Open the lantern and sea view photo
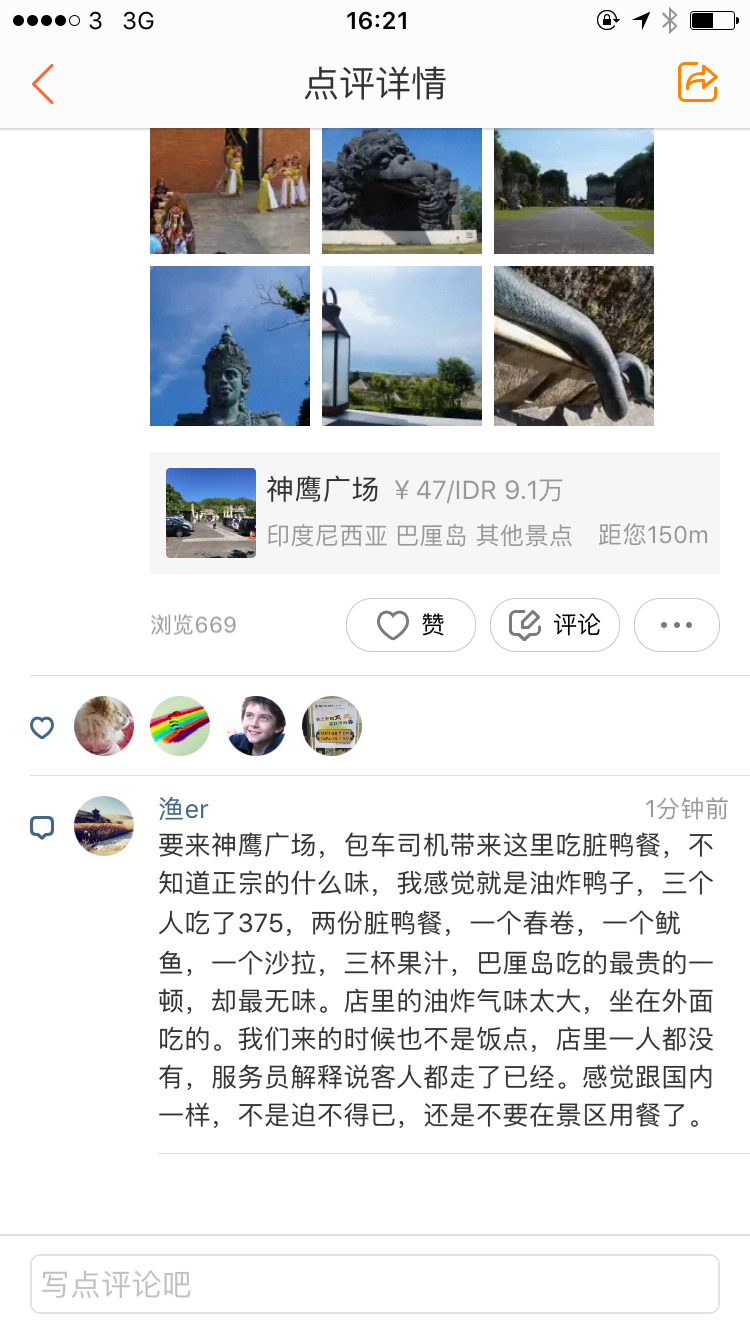 click(402, 346)
